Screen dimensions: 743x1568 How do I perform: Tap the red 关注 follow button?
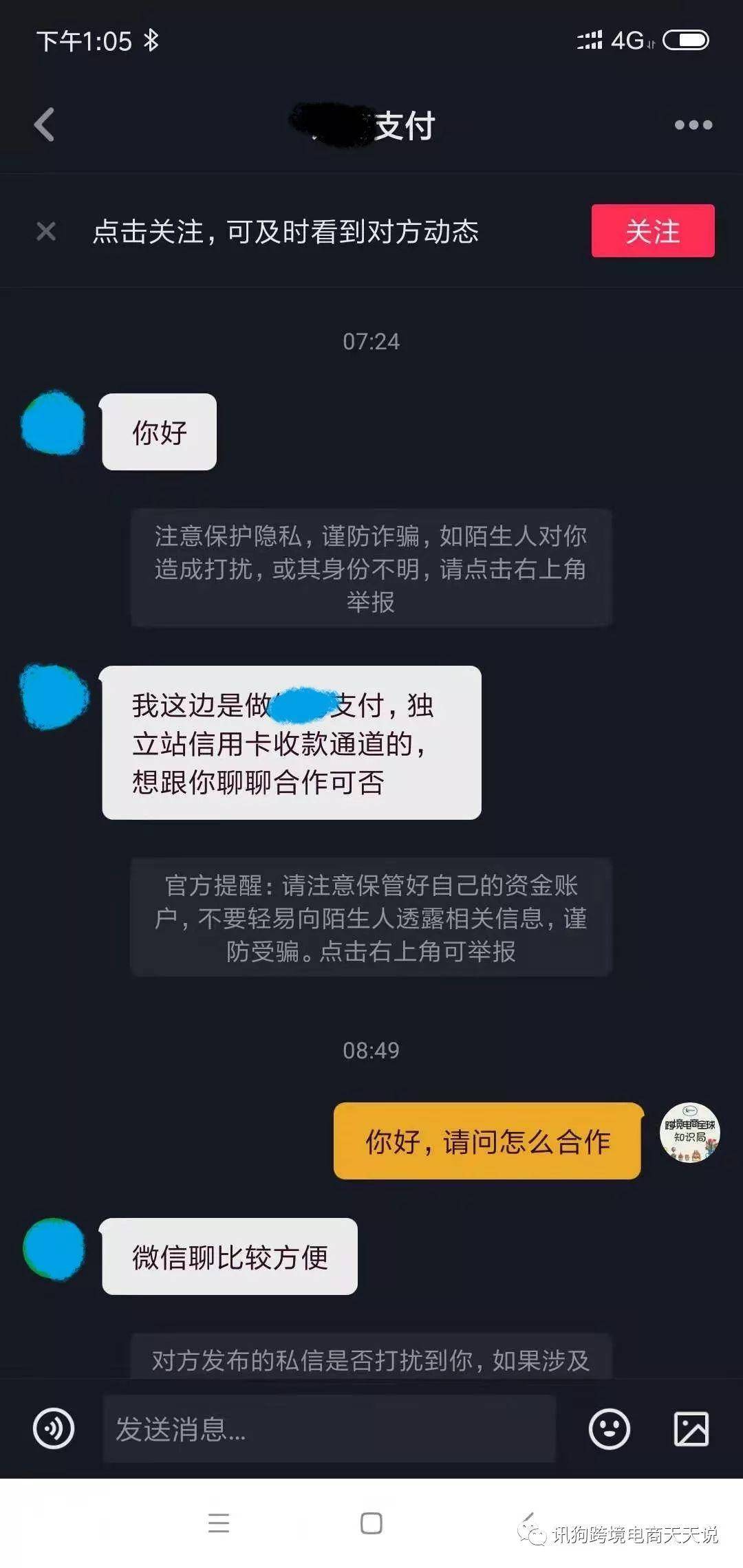point(652,231)
